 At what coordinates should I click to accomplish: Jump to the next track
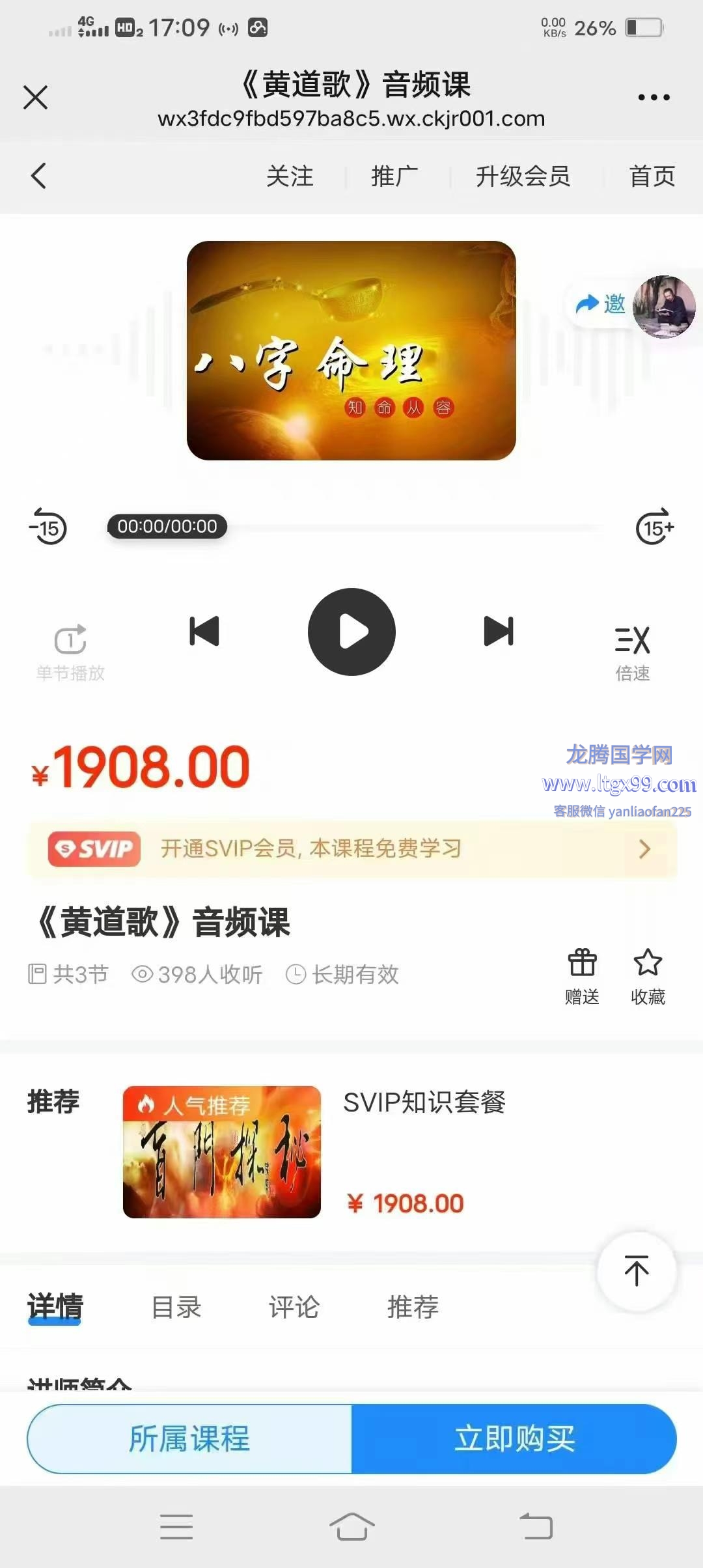pyautogui.click(x=499, y=631)
